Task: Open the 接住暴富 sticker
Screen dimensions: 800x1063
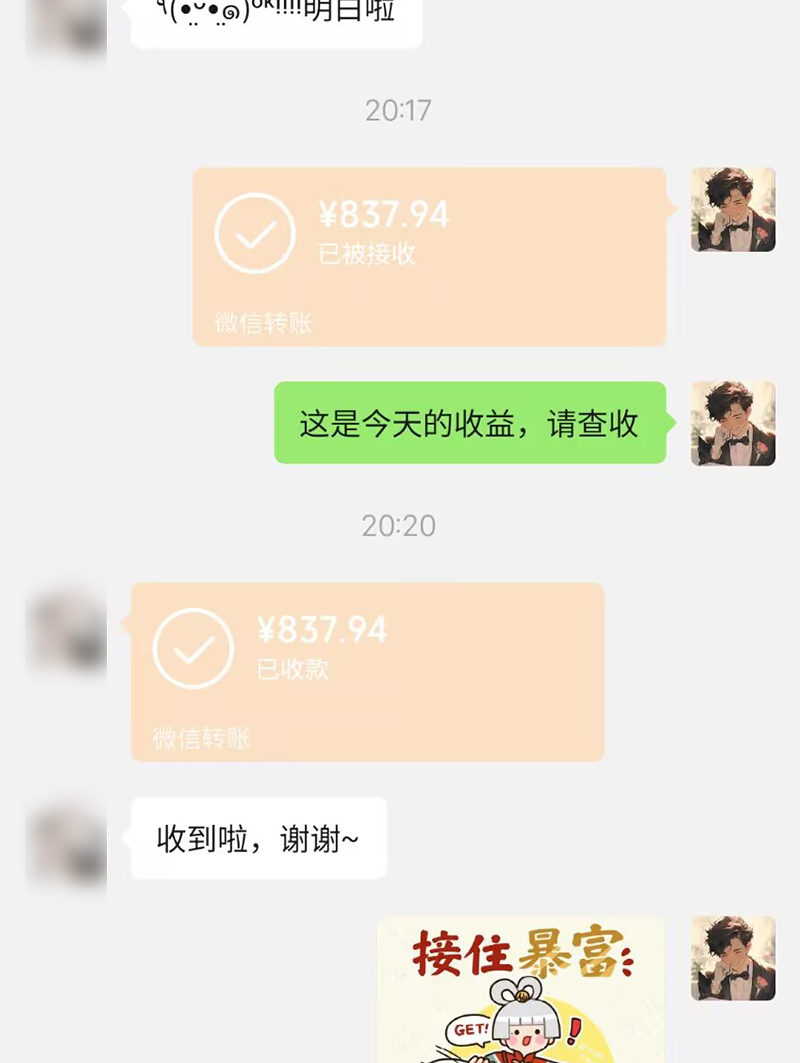Action: coord(520,985)
